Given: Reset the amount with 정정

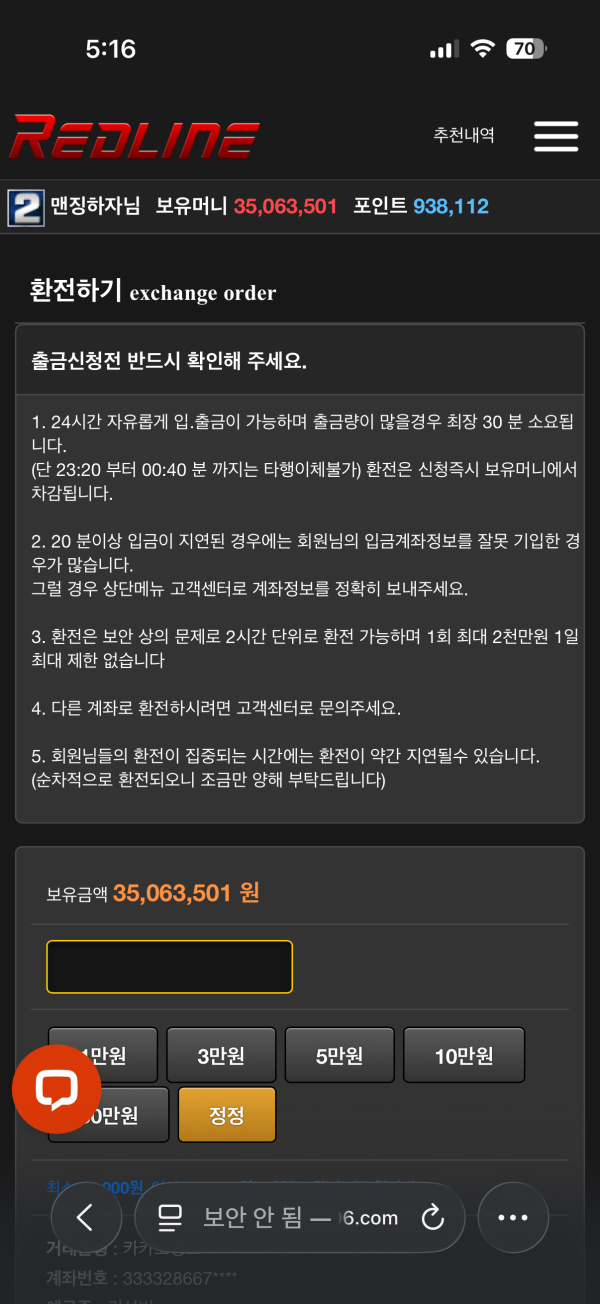Looking at the screenshot, I should tap(227, 1115).
